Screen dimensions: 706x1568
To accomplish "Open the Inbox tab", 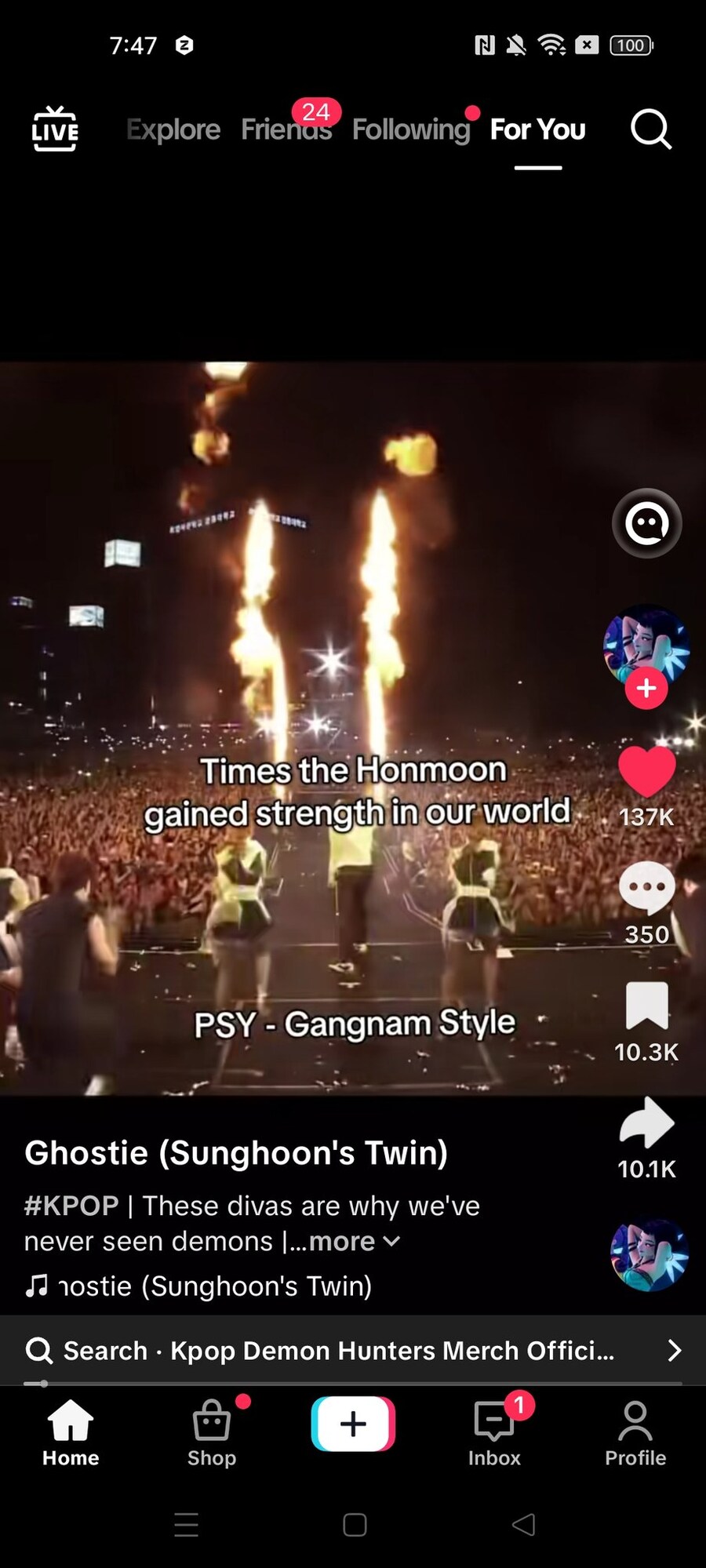I will click(x=494, y=1434).
